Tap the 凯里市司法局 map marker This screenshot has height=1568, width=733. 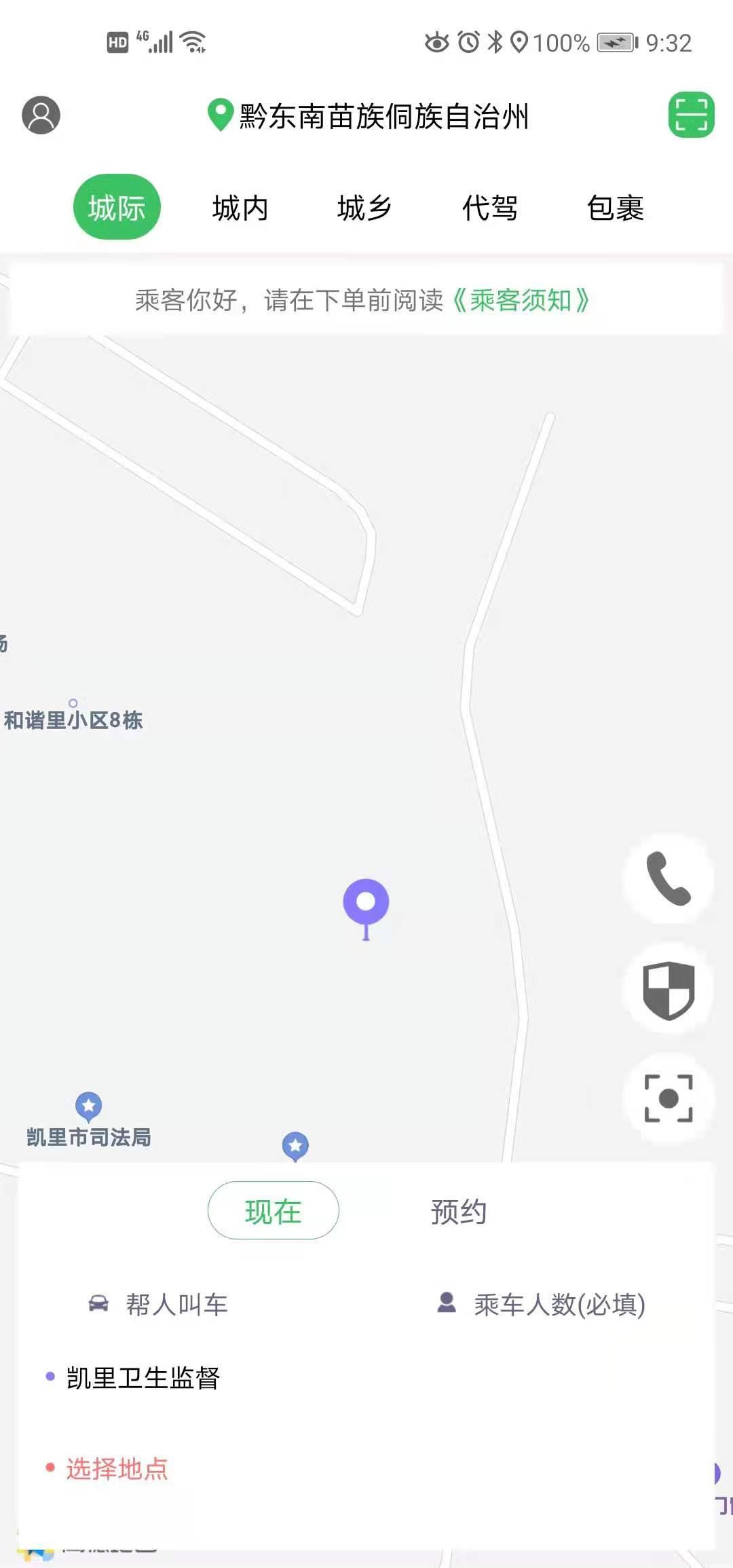tap(87, 1104)
